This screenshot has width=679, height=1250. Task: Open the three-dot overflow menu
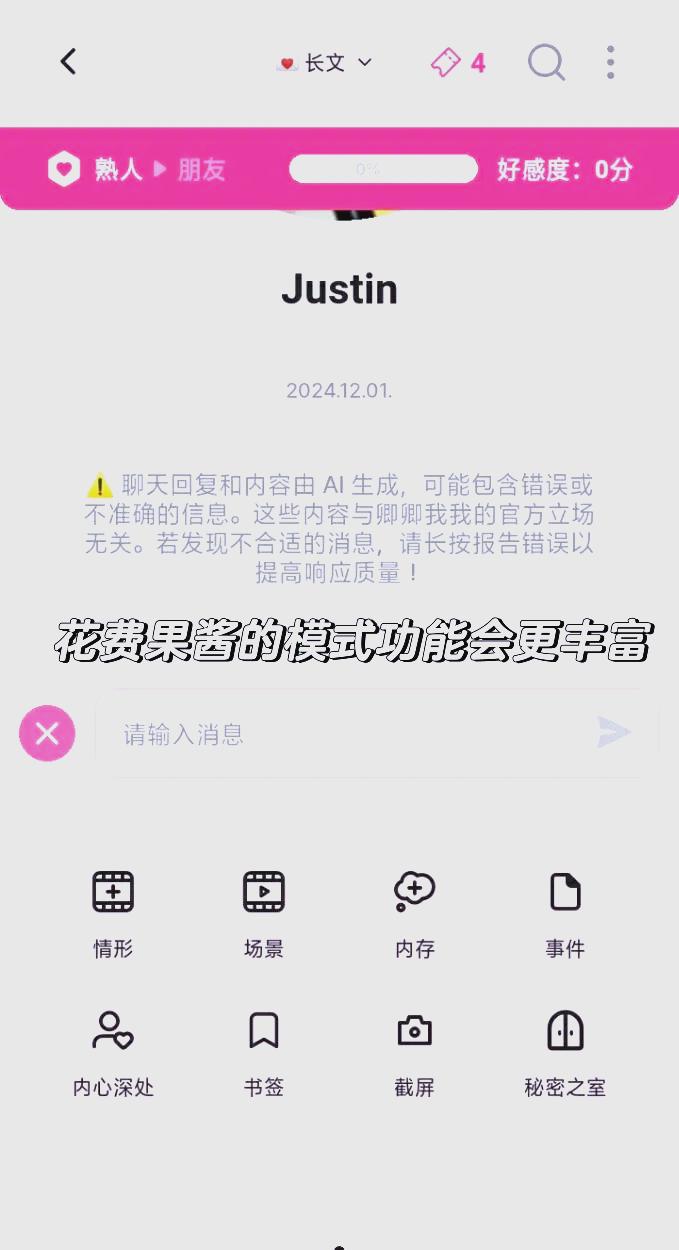pyautogui.click(x=610, y=62)
